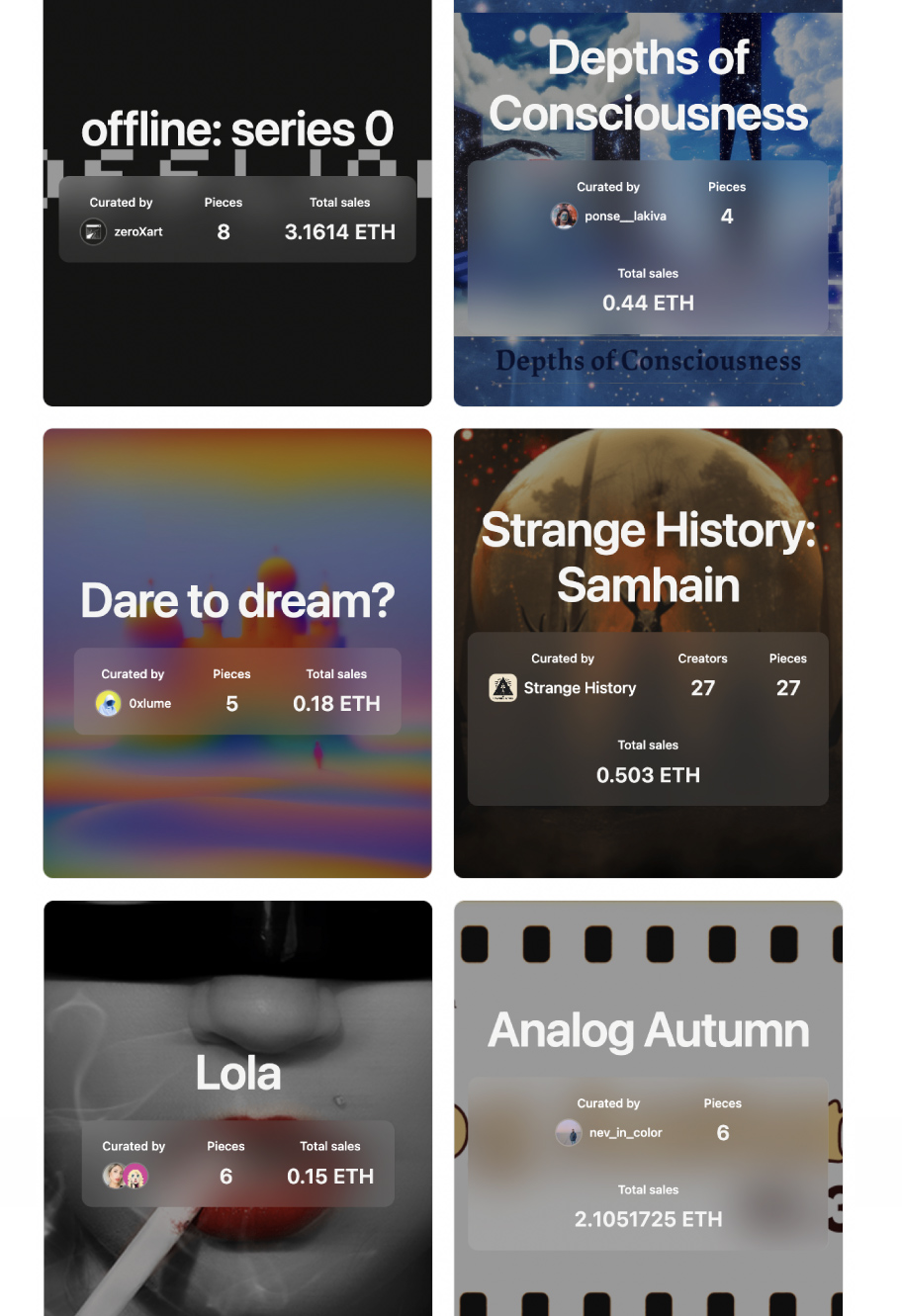Open the Analog Autumn exhibition card
The height and width of the screenshot is (1316, 902).
tap(648, 1030)
